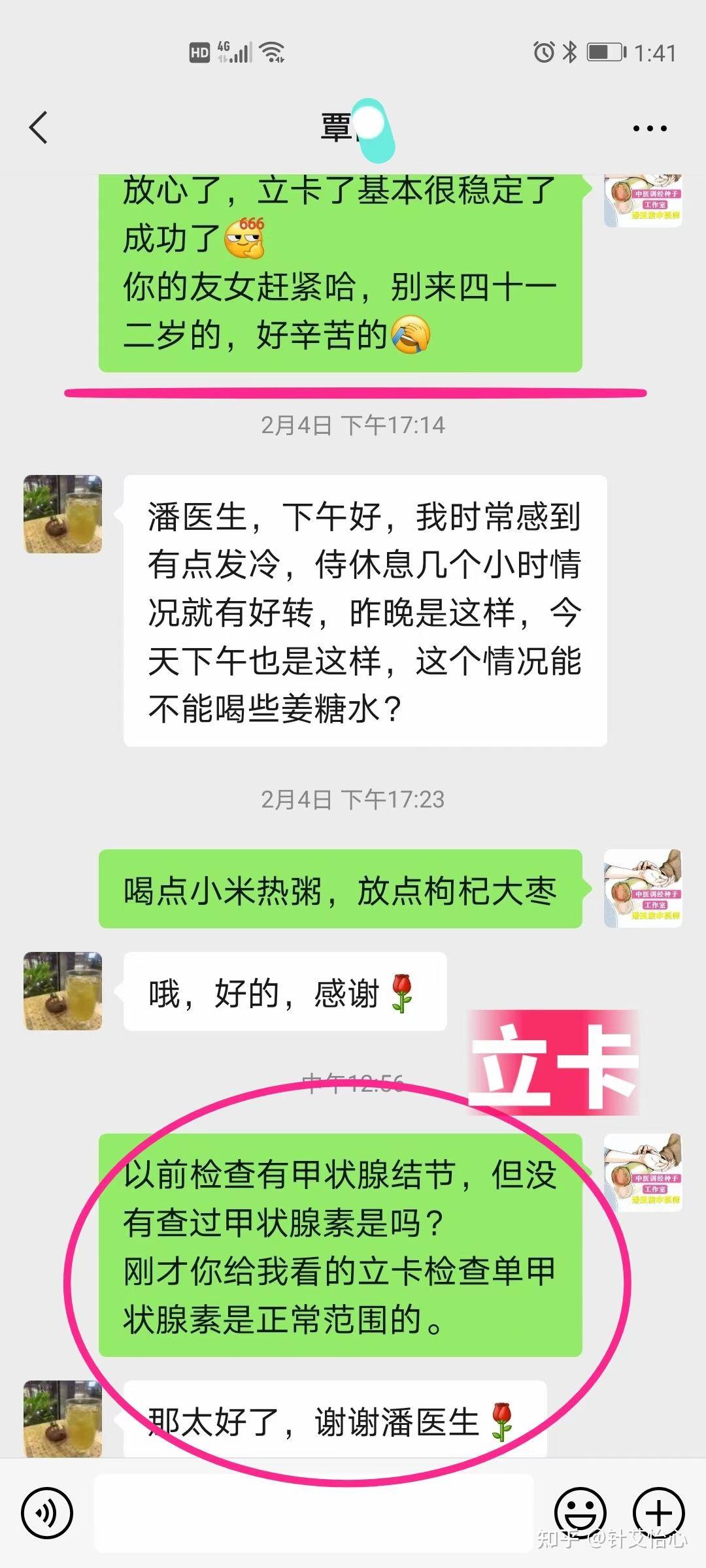Open the emoji sticker panel
The image size is (706, 1568).
coord(580,1512)
